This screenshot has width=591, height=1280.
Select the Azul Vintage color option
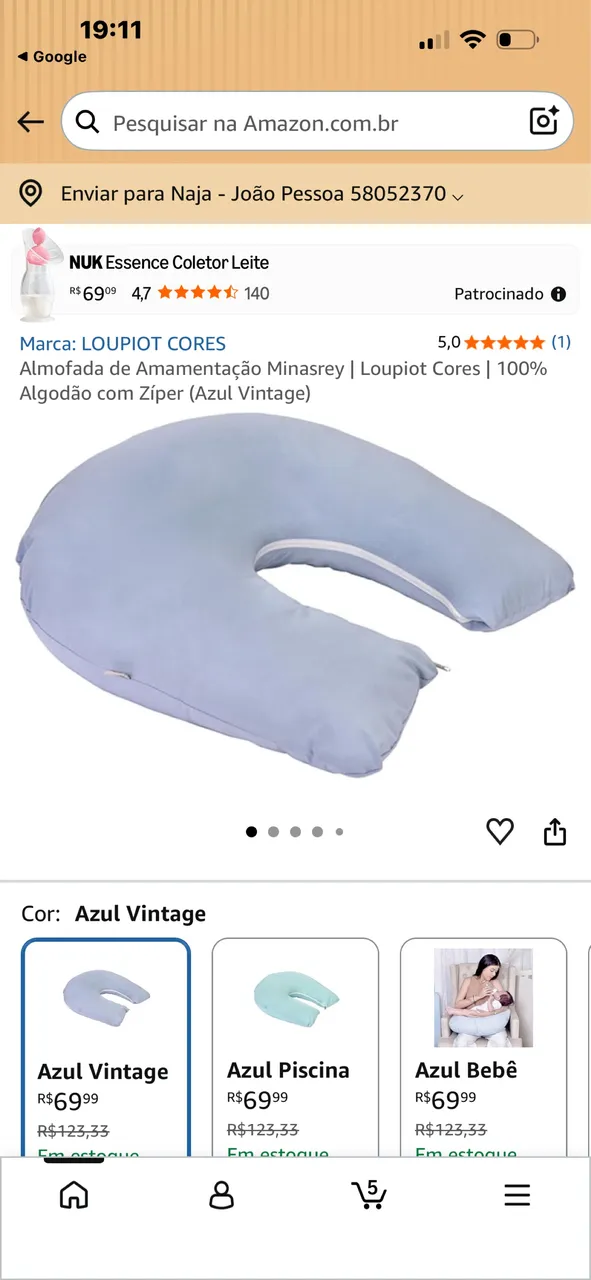pos(106,1047)
